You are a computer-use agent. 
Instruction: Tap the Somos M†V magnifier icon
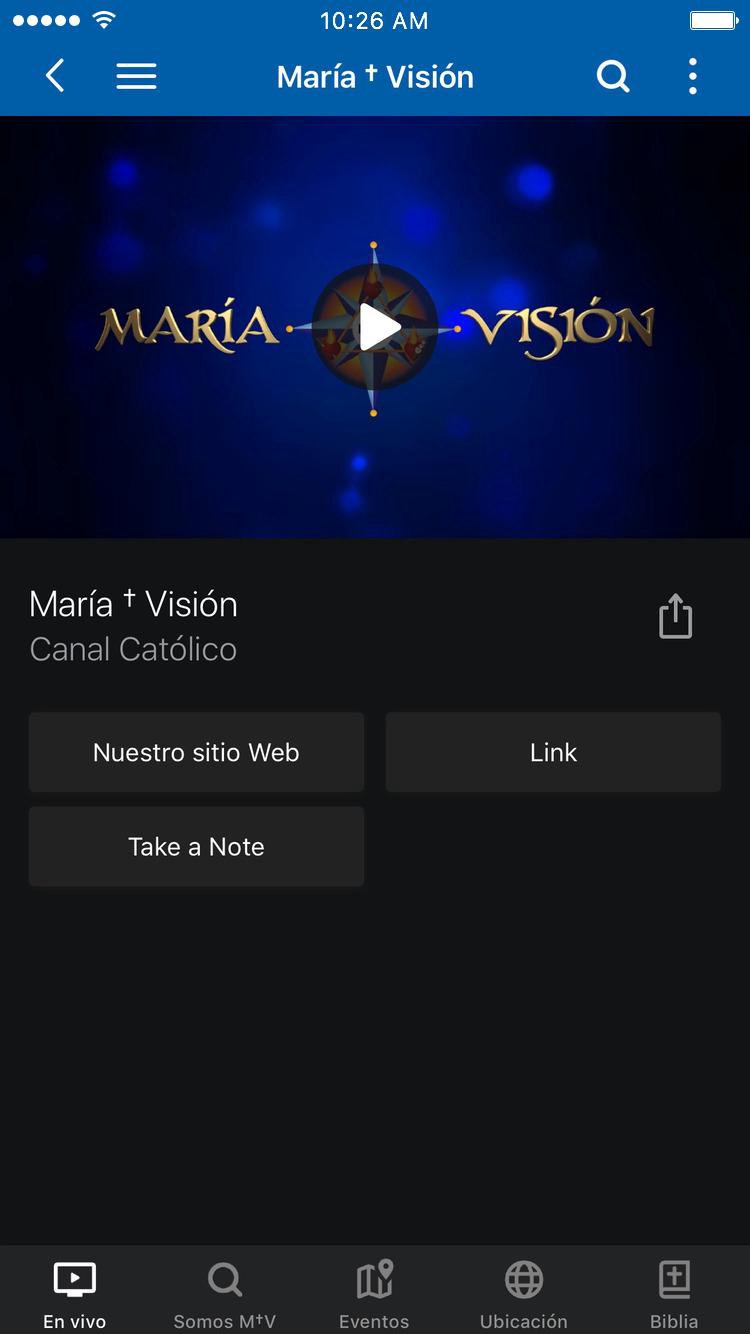click(x=224, y=1278)
